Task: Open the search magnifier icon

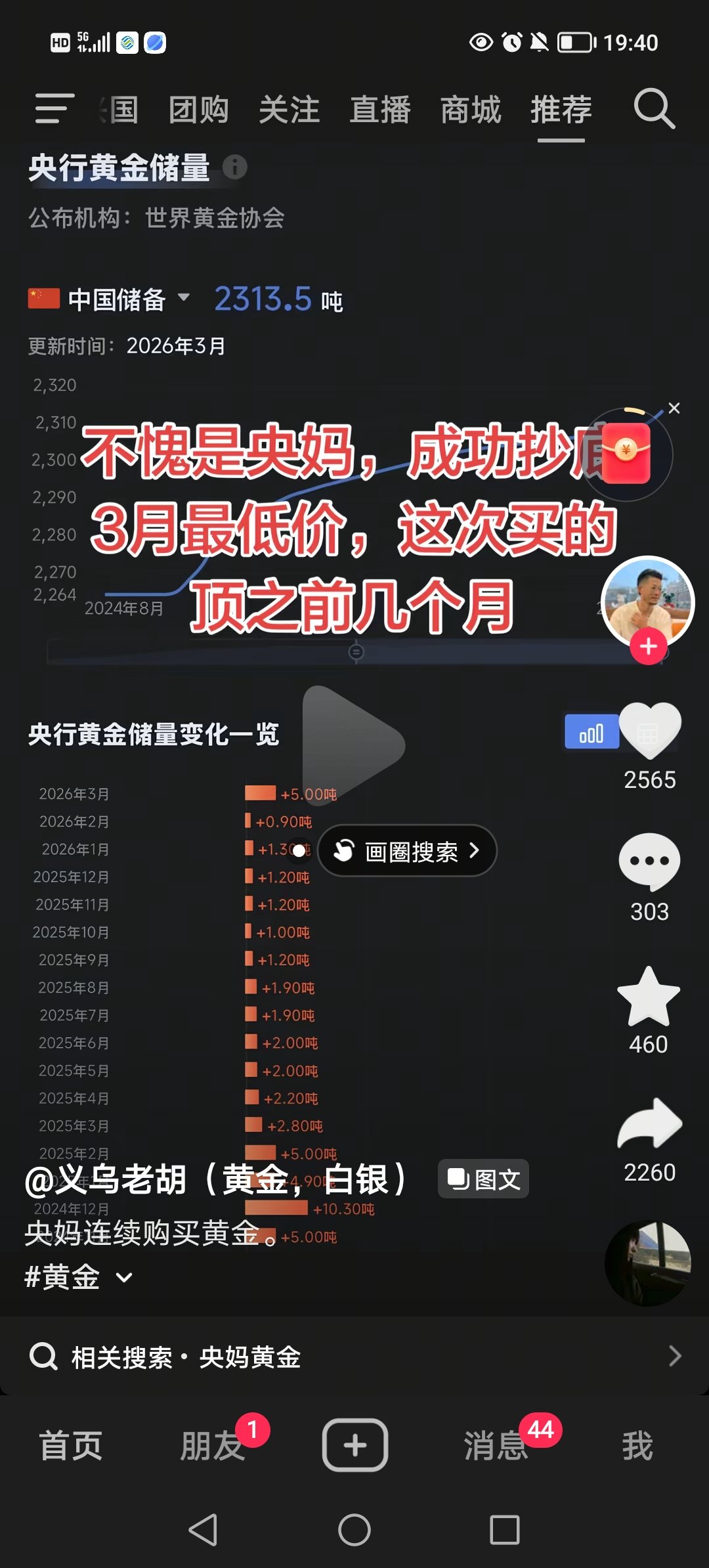Action: tap(654, 108)
